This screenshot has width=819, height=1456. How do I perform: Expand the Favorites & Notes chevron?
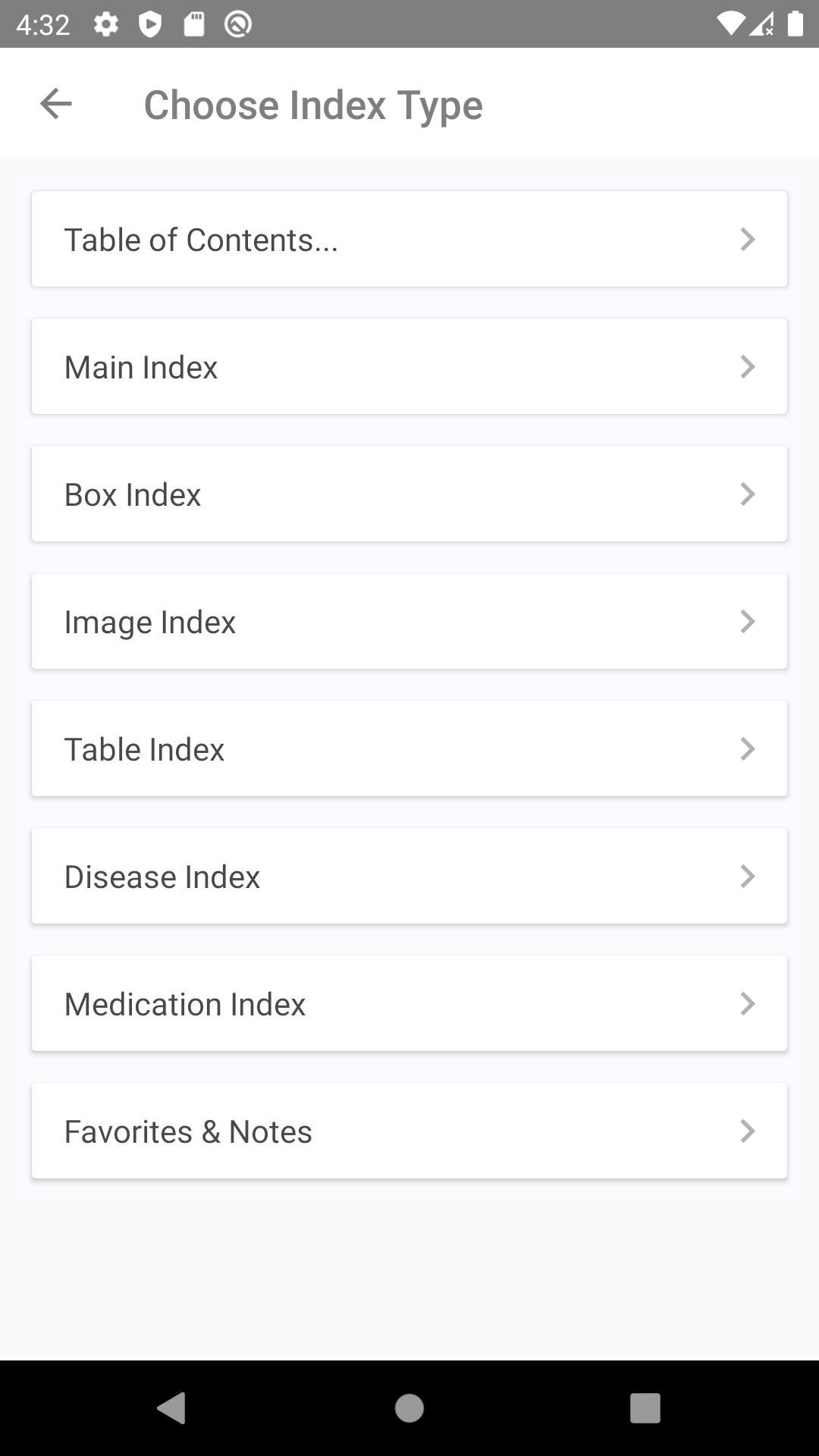click(x=748, y=1131)
